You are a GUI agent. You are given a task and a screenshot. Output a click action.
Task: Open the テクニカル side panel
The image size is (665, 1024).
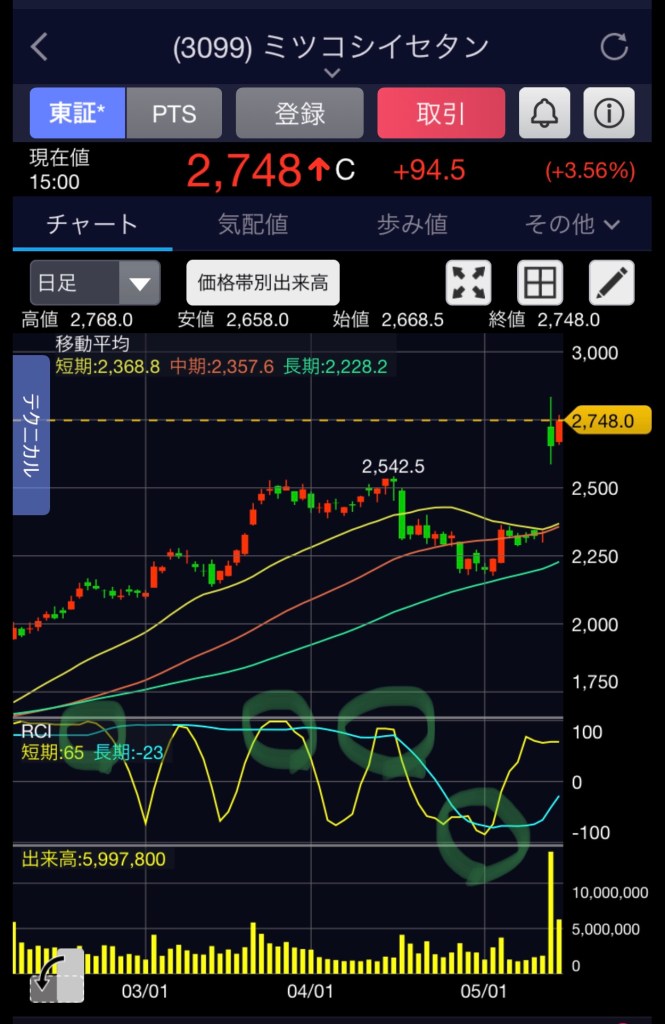pos(31,435)
